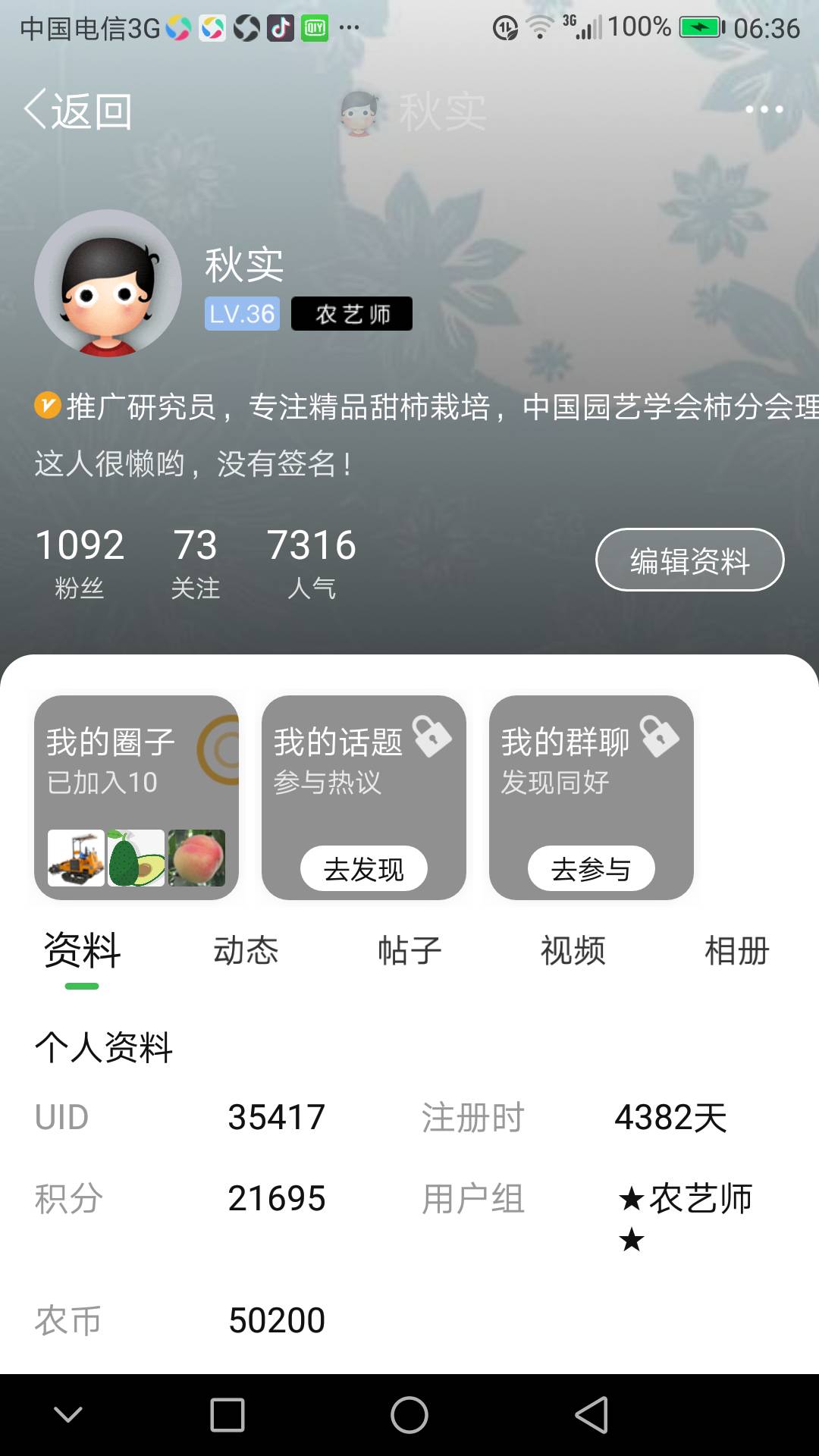Switch to the 相册 tab
The image size is (819, 1456).
point(737,950)
